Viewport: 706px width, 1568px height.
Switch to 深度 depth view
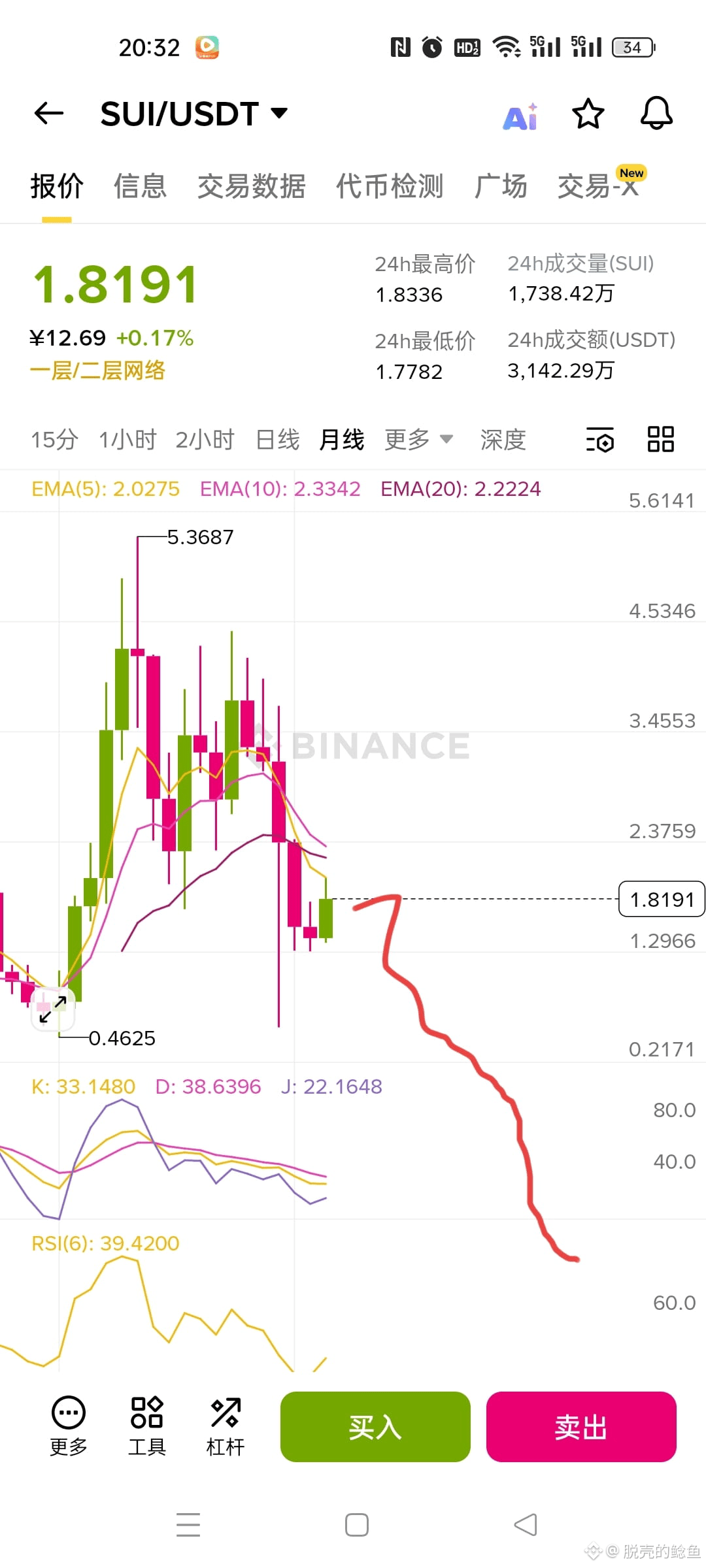[503, 440]
